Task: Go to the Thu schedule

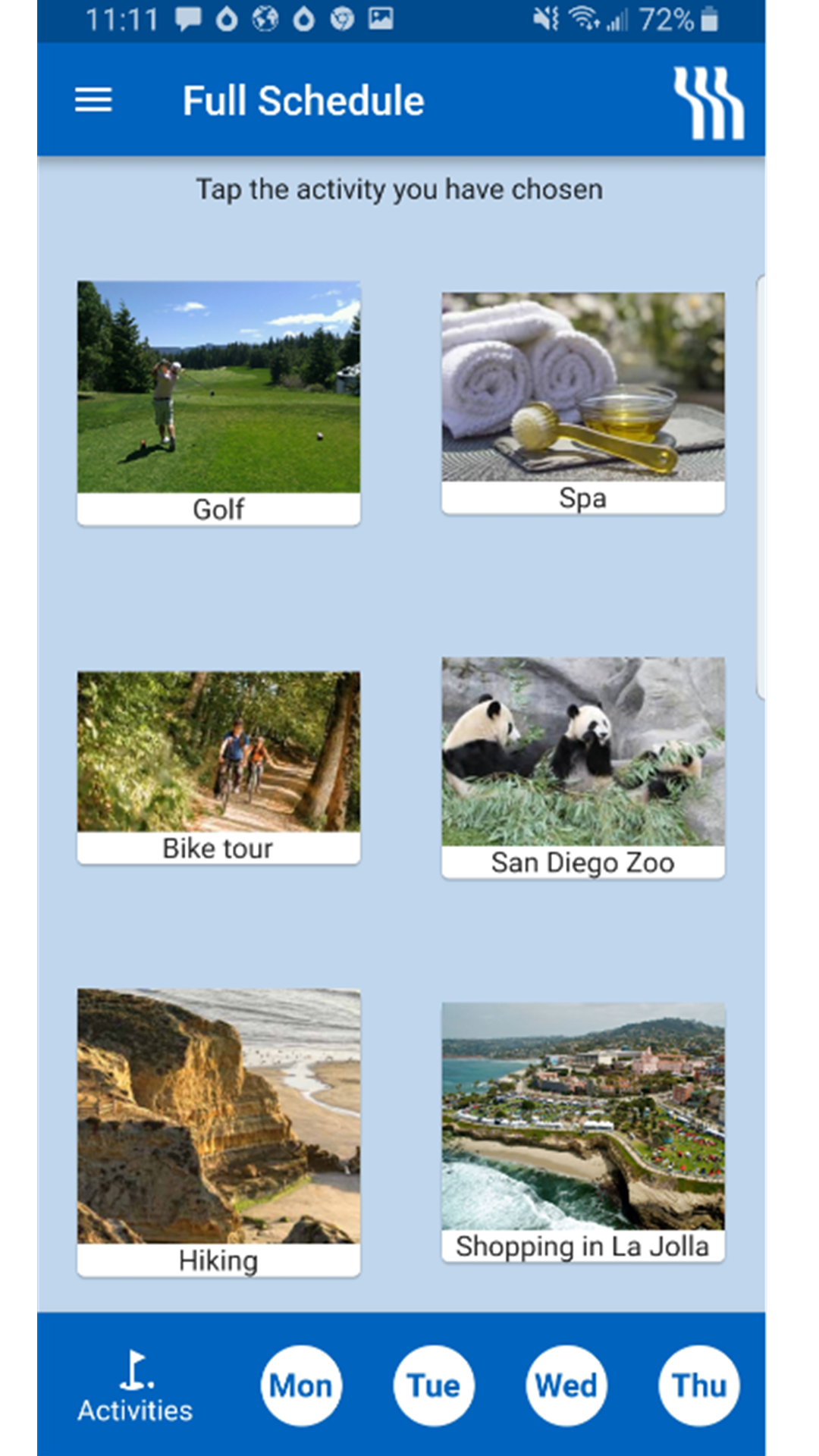Action: click(x=698, y=1385)
